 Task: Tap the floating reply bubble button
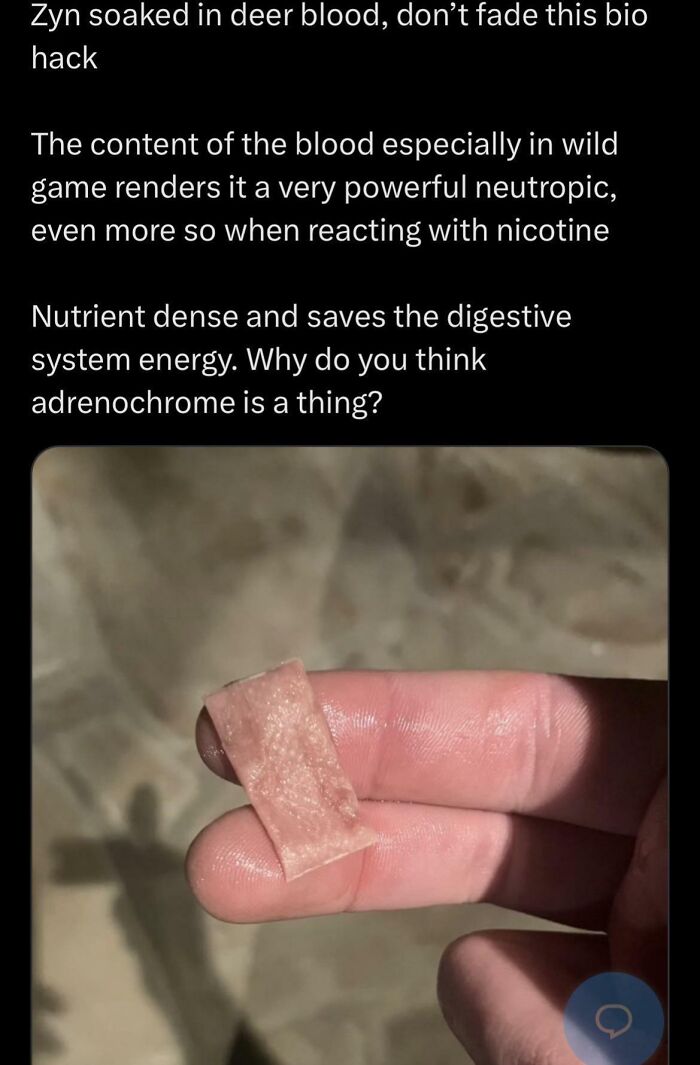coord(613,1020)
